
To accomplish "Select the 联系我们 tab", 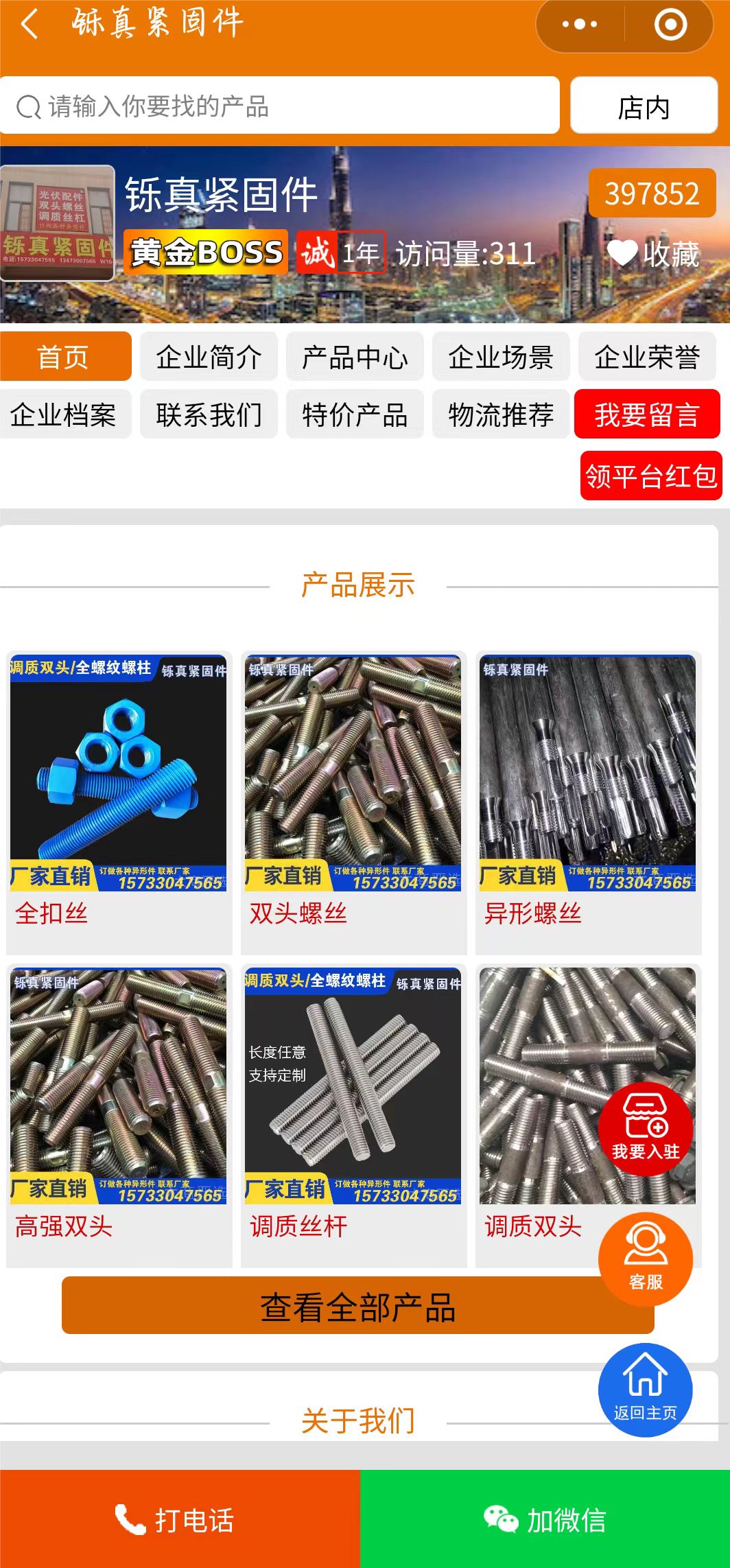I will point(209,414).
